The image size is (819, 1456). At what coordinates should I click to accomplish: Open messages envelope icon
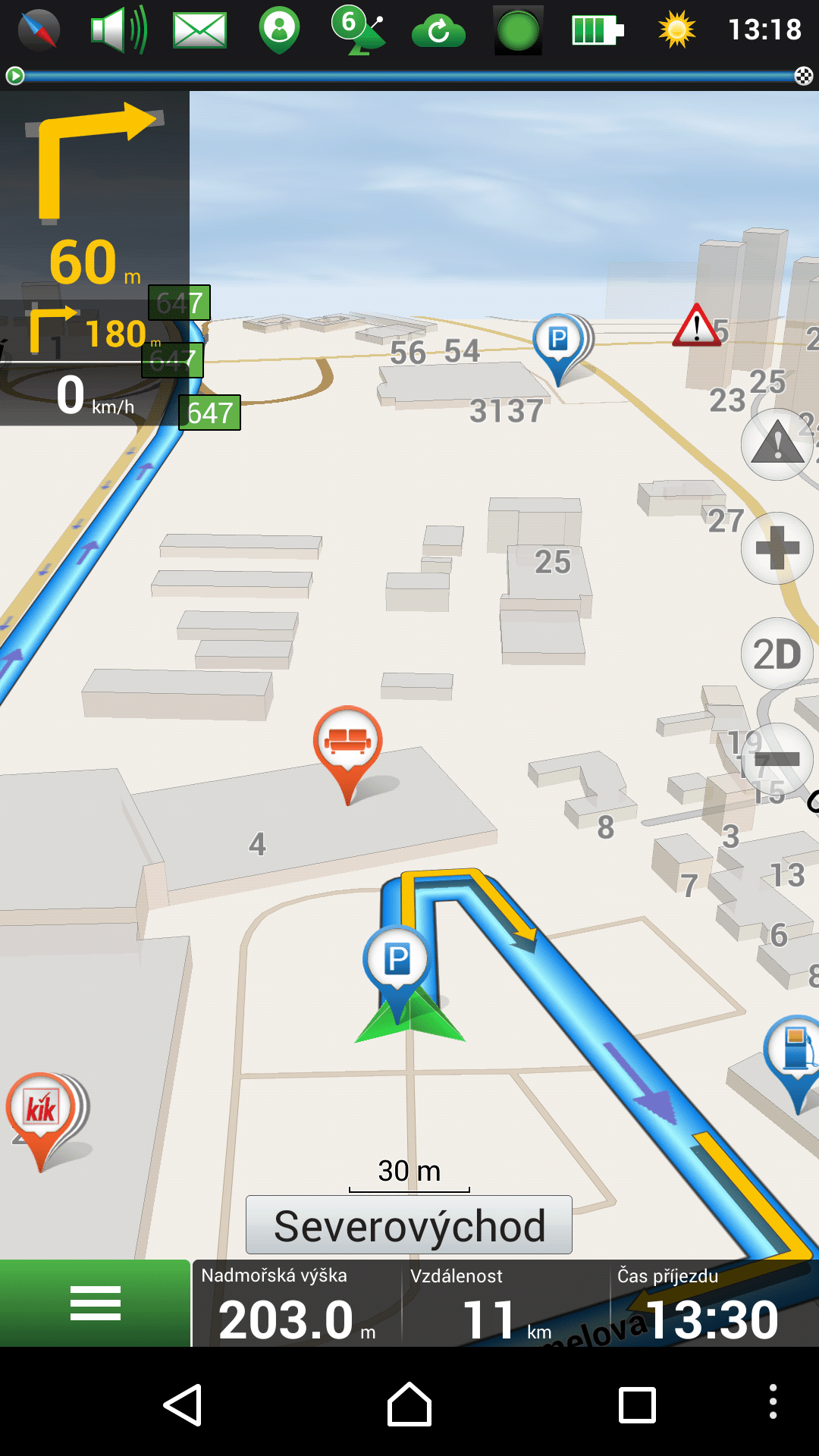click(x=199, y=30)
